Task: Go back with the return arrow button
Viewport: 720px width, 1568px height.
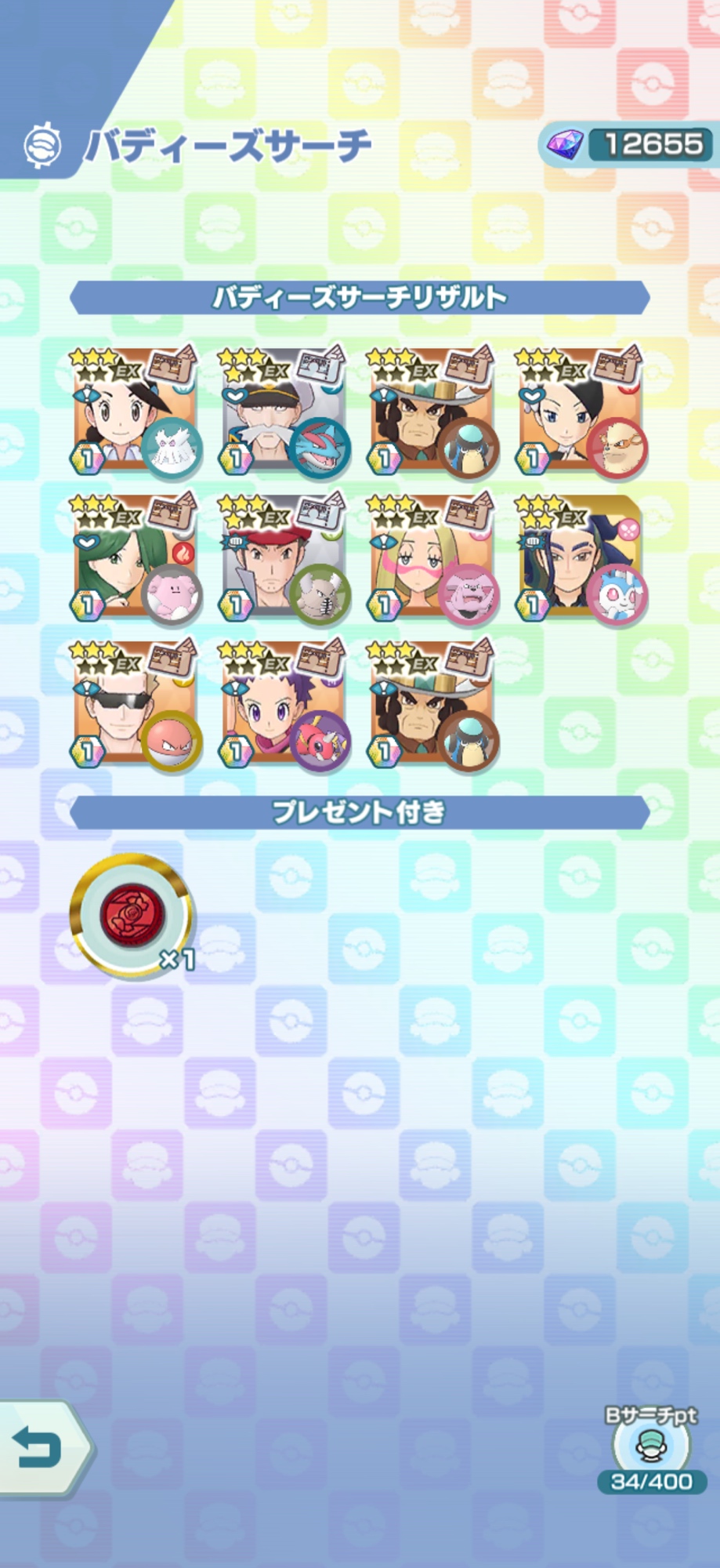Action: coord(39,1446)
